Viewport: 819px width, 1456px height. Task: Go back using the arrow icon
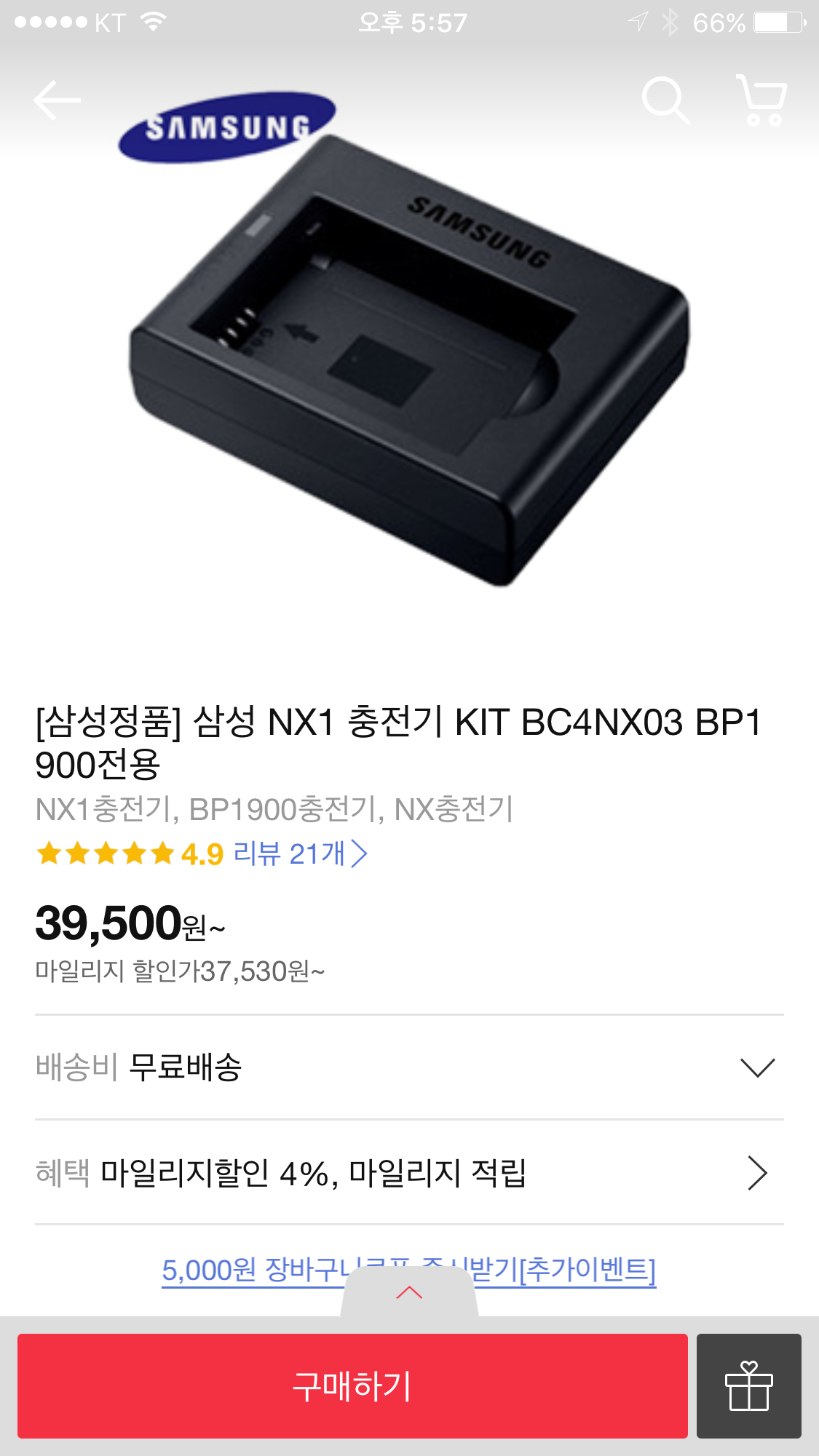tap(57, 100)
